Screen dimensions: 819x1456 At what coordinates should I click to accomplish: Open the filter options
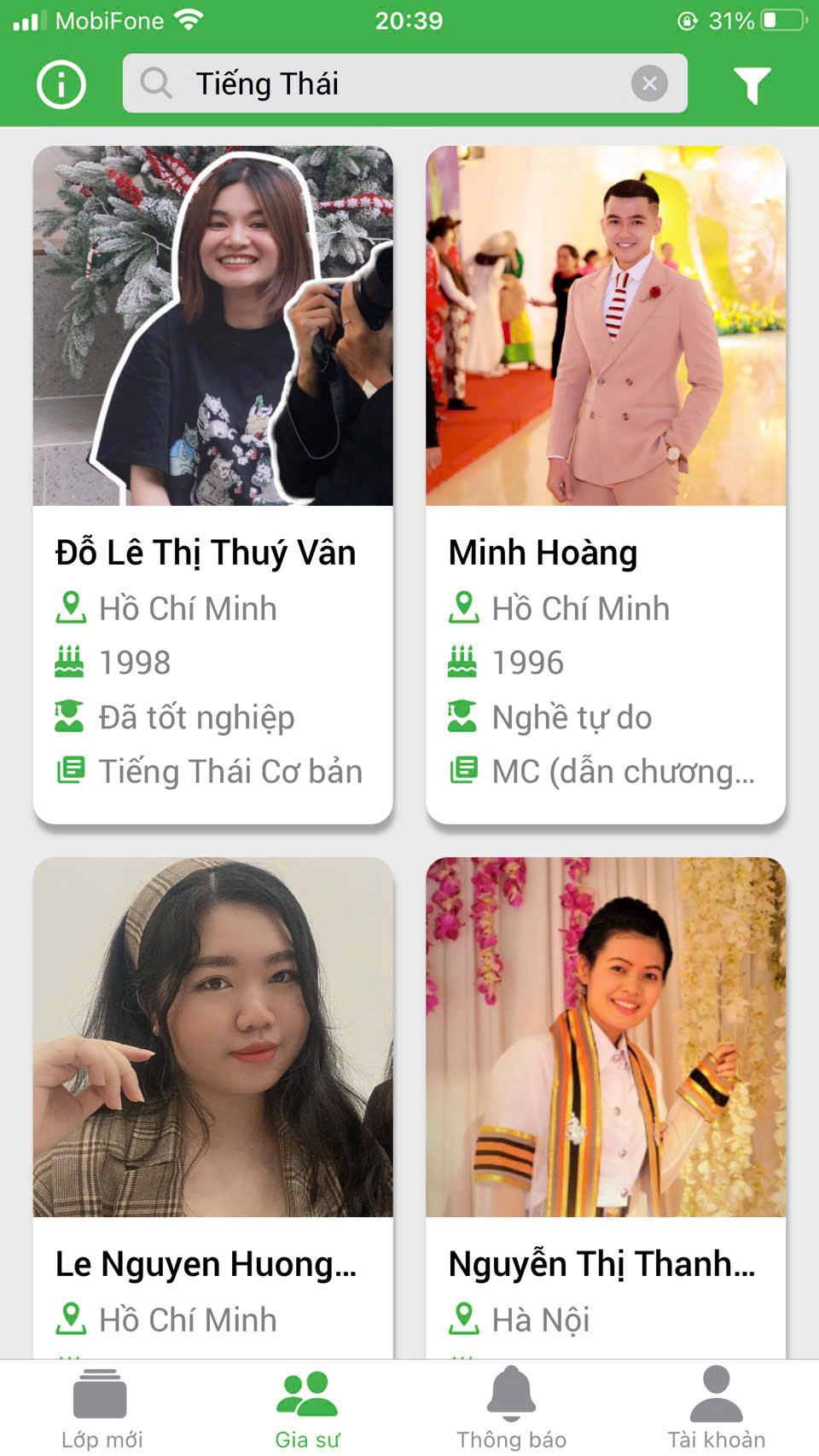(752, 84)
